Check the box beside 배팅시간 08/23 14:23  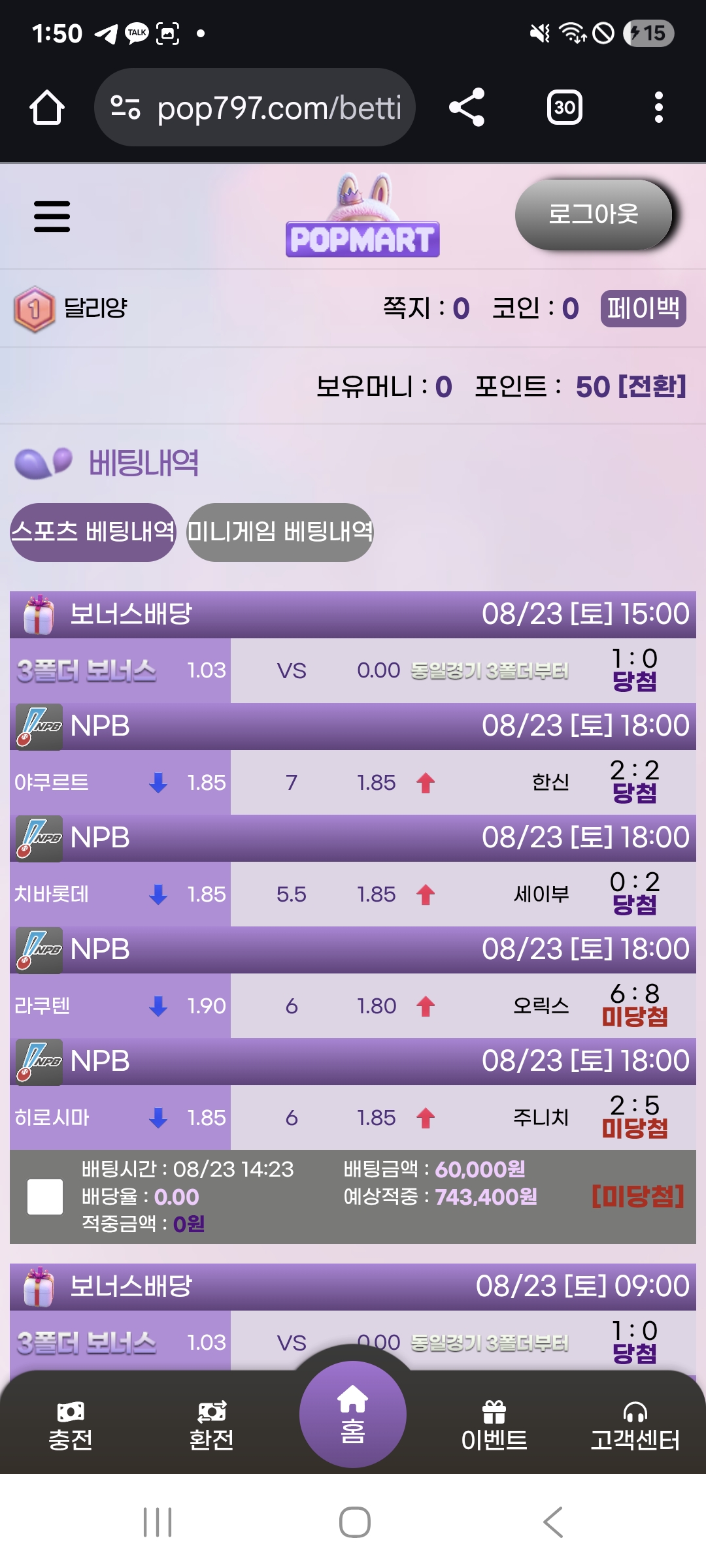45,1197
